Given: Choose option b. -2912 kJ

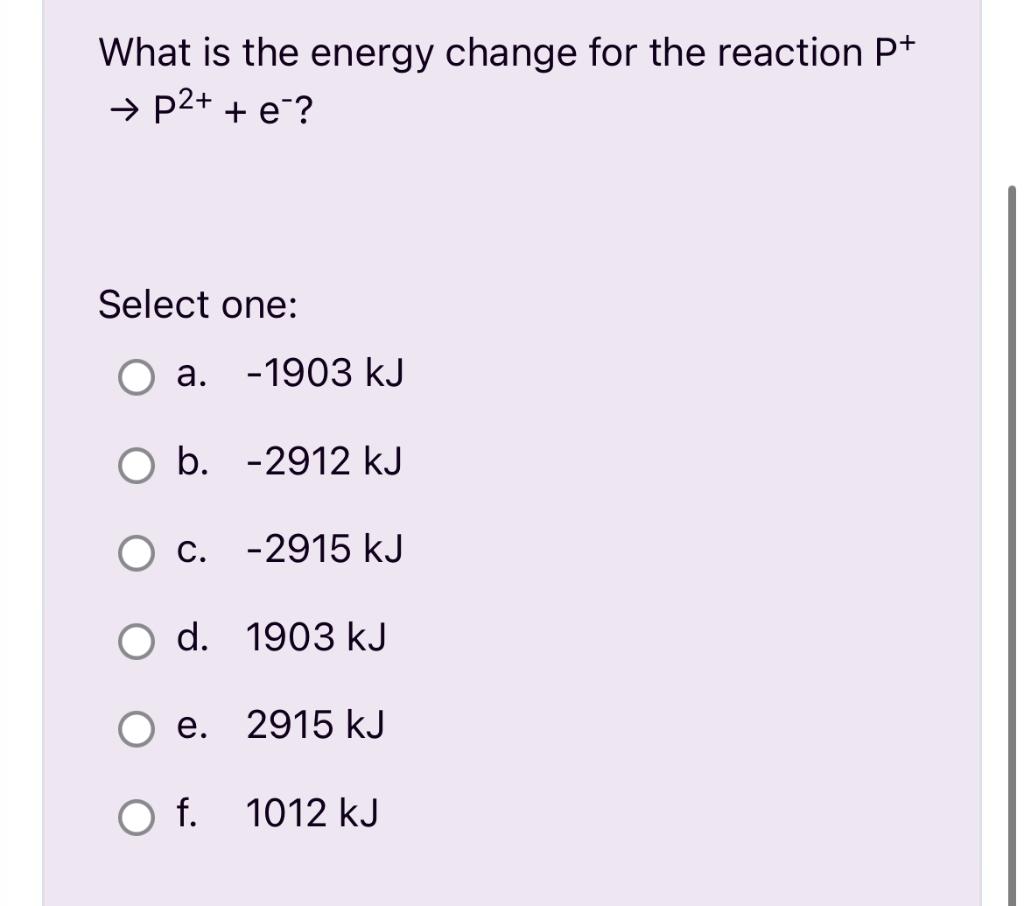Looking at the screenshot, I should 137,465.
